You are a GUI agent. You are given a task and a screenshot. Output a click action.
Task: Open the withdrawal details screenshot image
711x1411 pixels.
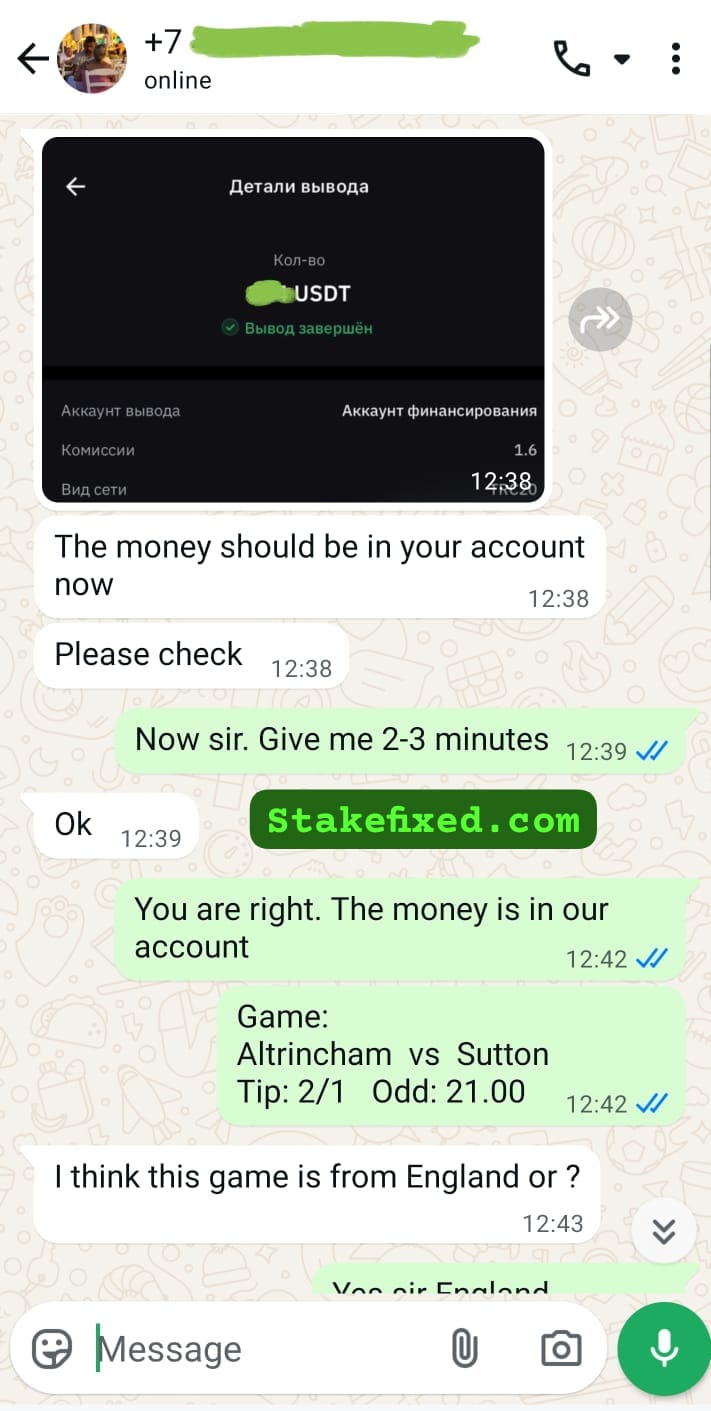(x=293, y=320)
